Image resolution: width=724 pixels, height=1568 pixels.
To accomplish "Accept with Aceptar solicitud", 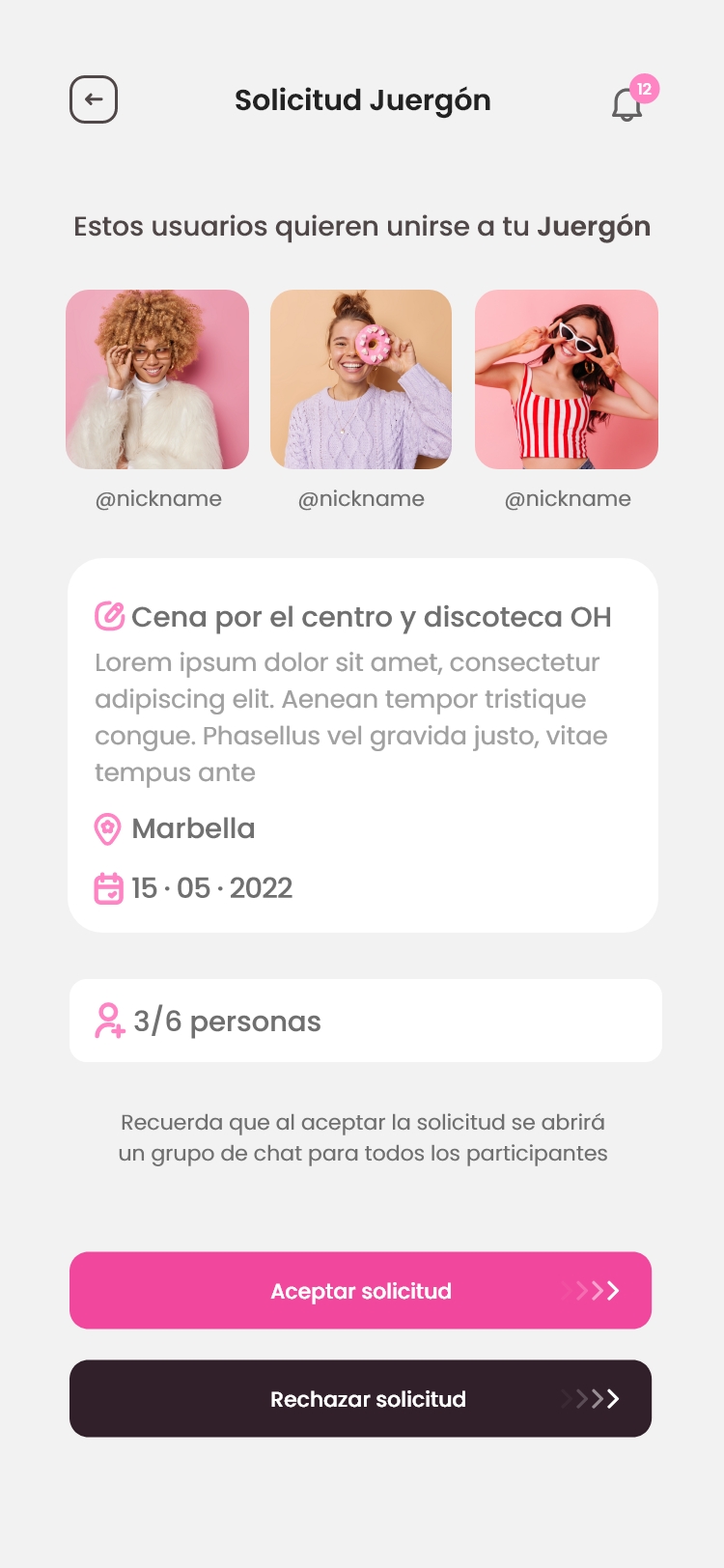I will click(361, 1291).
